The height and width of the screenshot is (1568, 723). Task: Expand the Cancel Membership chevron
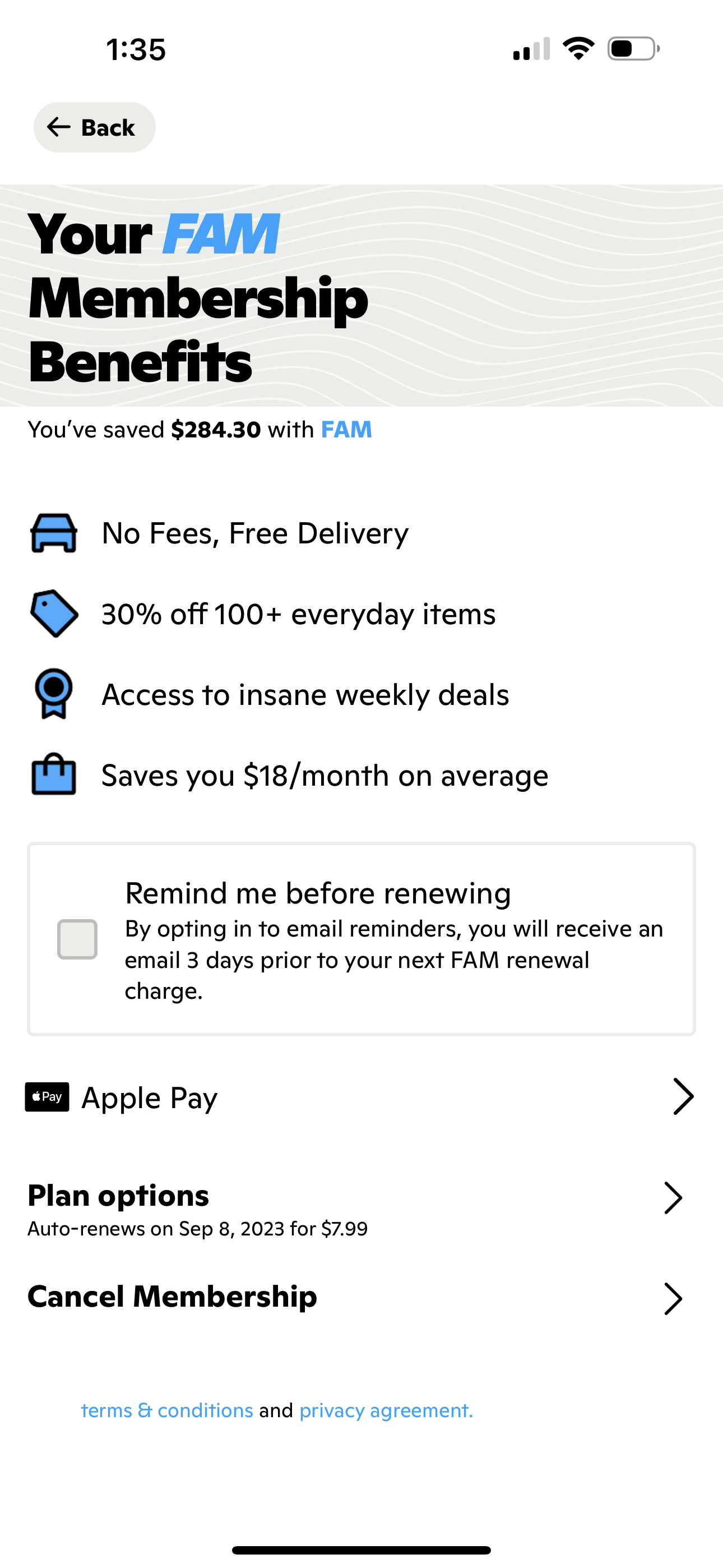pos(673,1298)
